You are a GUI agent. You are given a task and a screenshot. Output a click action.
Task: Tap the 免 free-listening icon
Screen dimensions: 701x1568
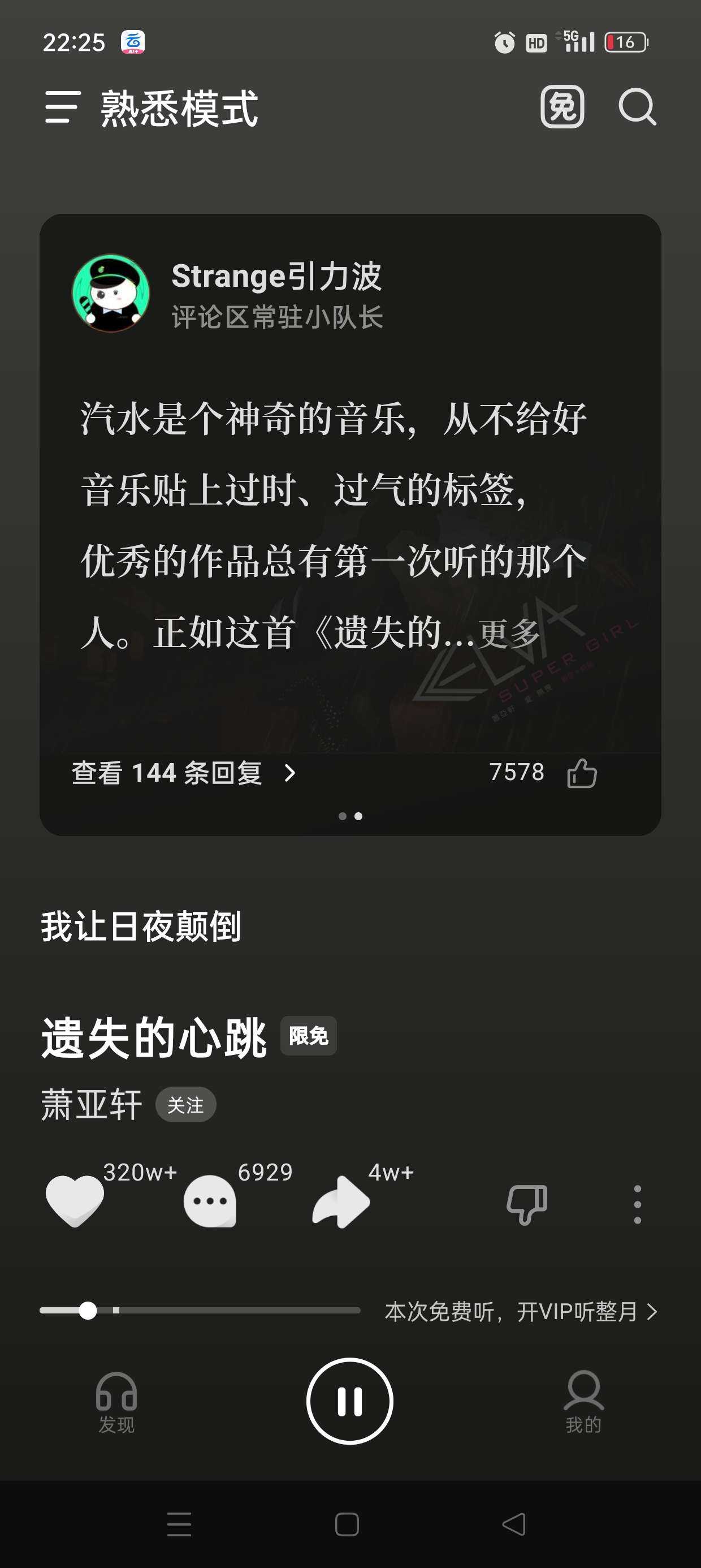click(562, 107)
